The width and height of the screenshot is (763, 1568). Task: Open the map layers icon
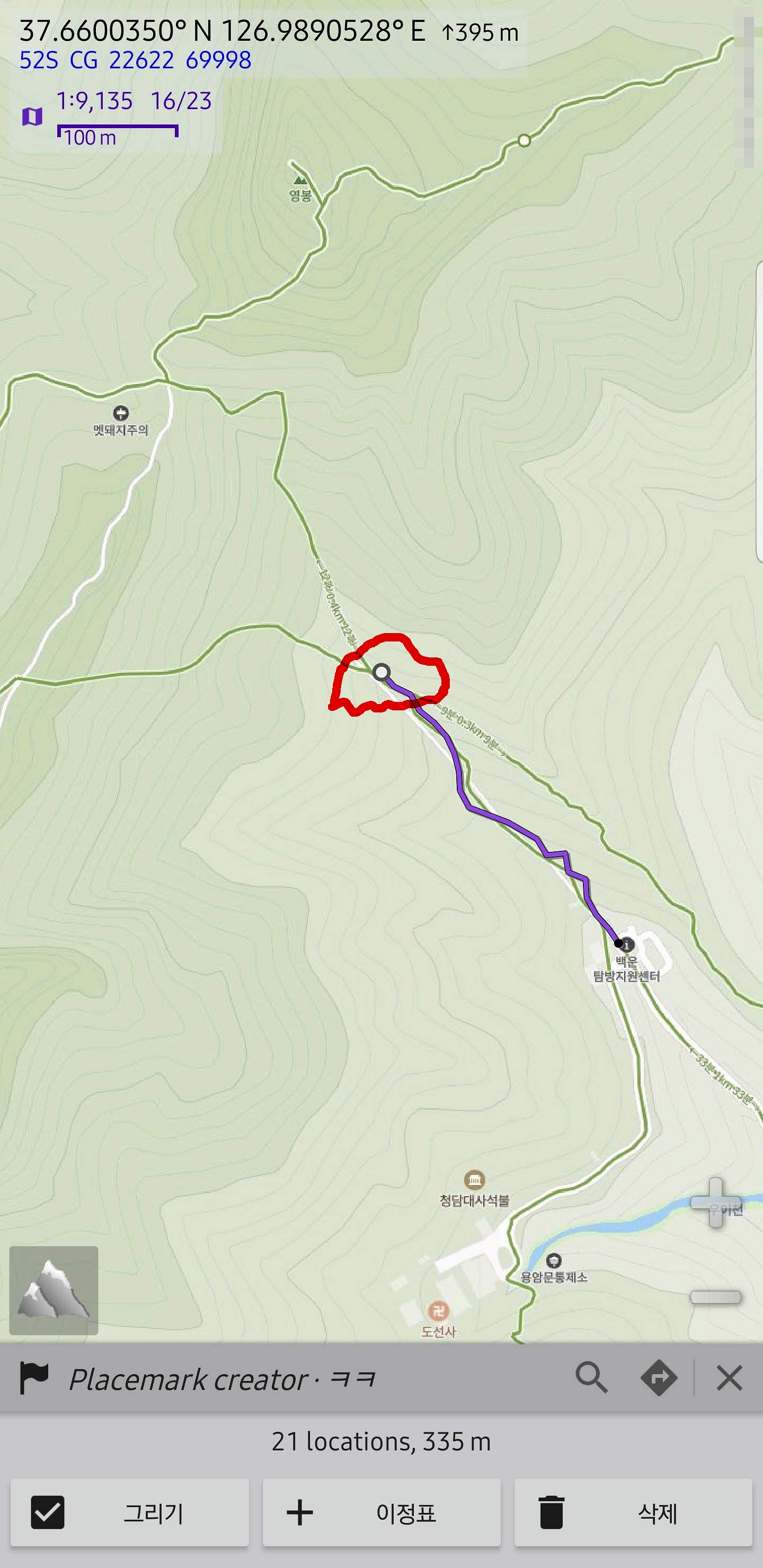pos(32,116)
